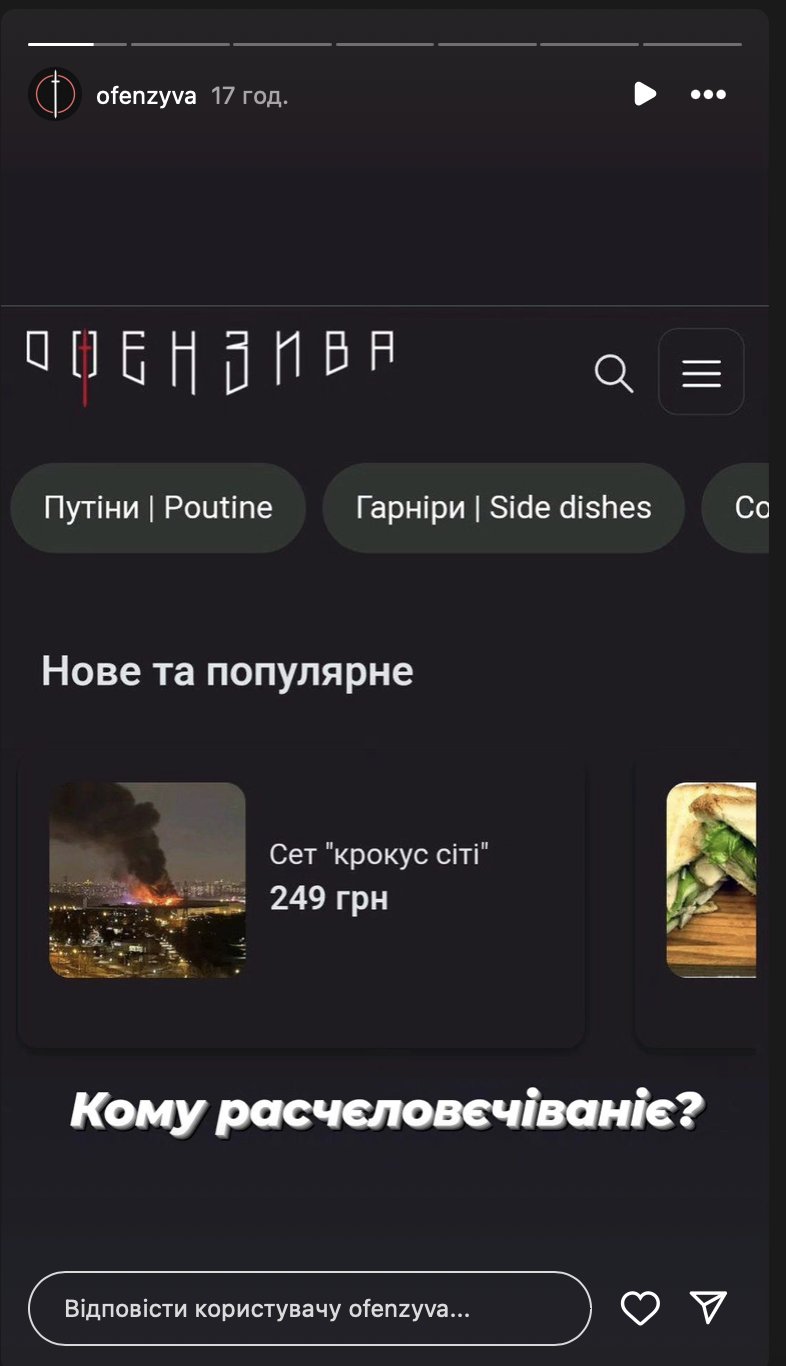Screen dimensions: 786x1366
Task: Open the story's three-dot options menu
Action: click(x=708, y=95)
